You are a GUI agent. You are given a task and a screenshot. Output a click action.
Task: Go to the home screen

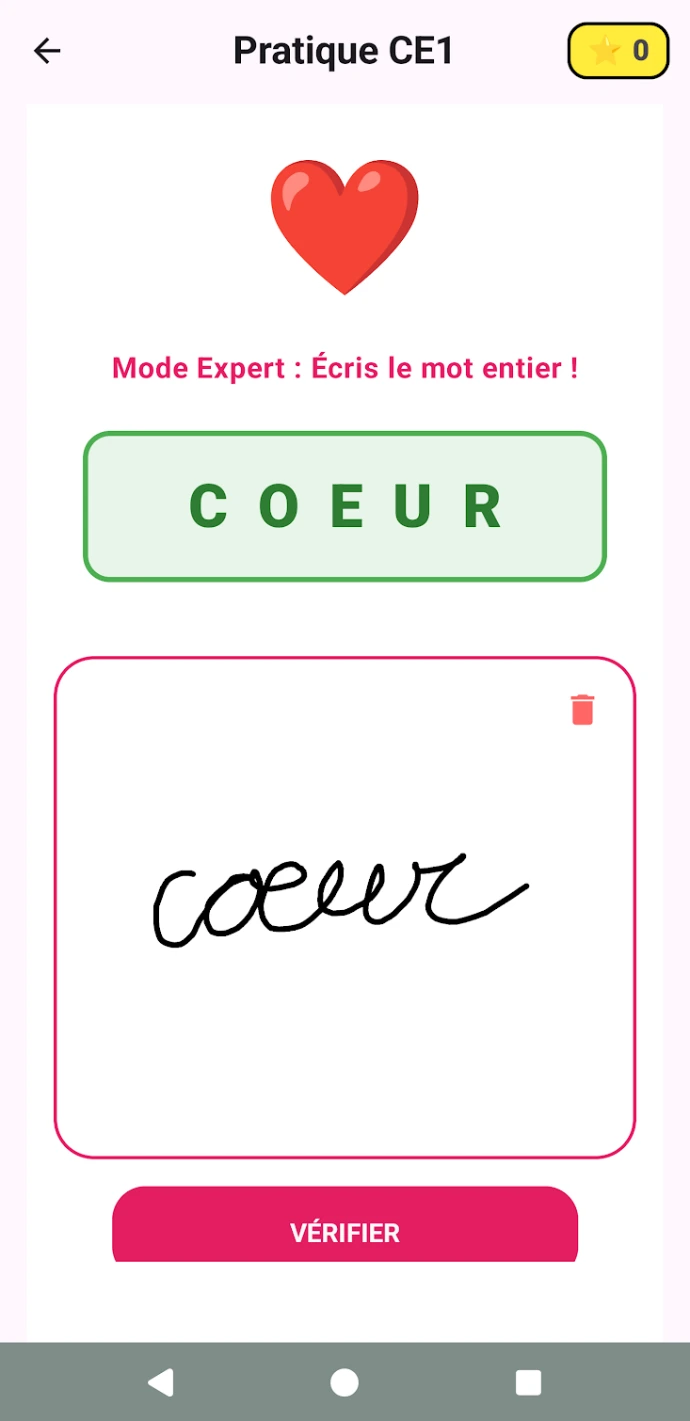tap(344, 1382)
